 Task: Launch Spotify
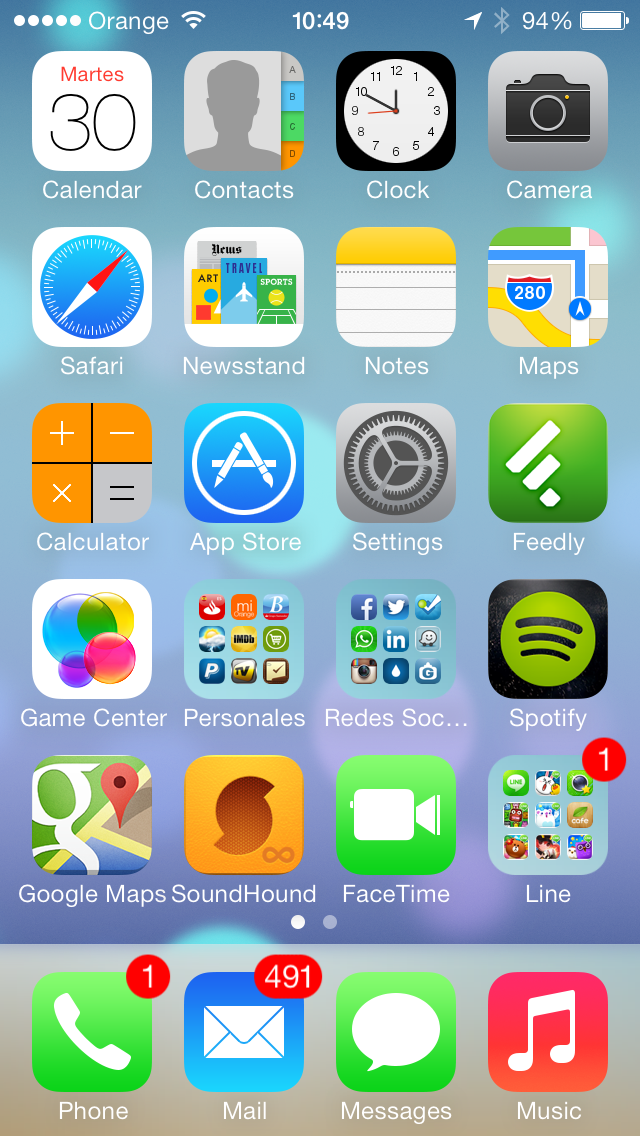(x=548, y=639)
